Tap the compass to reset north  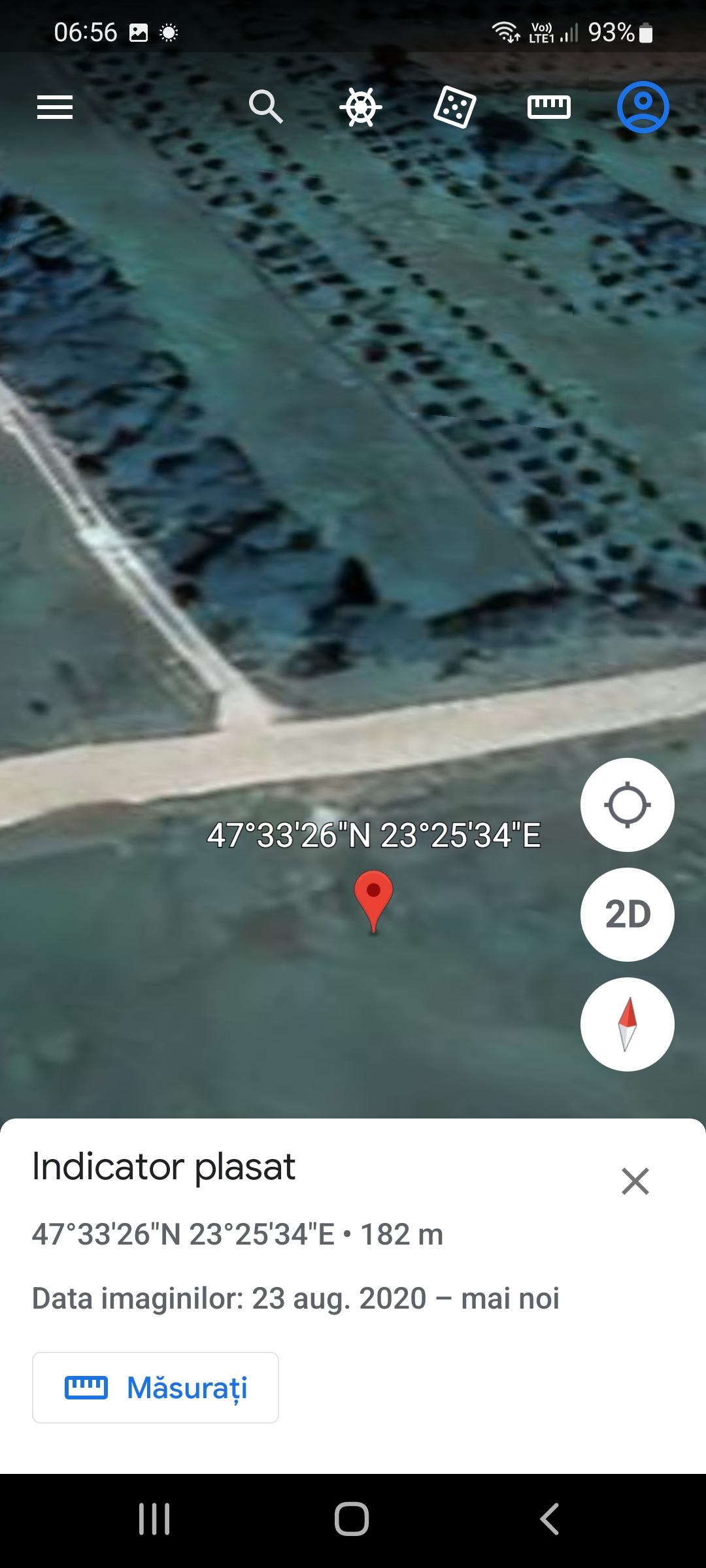point(628,1024)
